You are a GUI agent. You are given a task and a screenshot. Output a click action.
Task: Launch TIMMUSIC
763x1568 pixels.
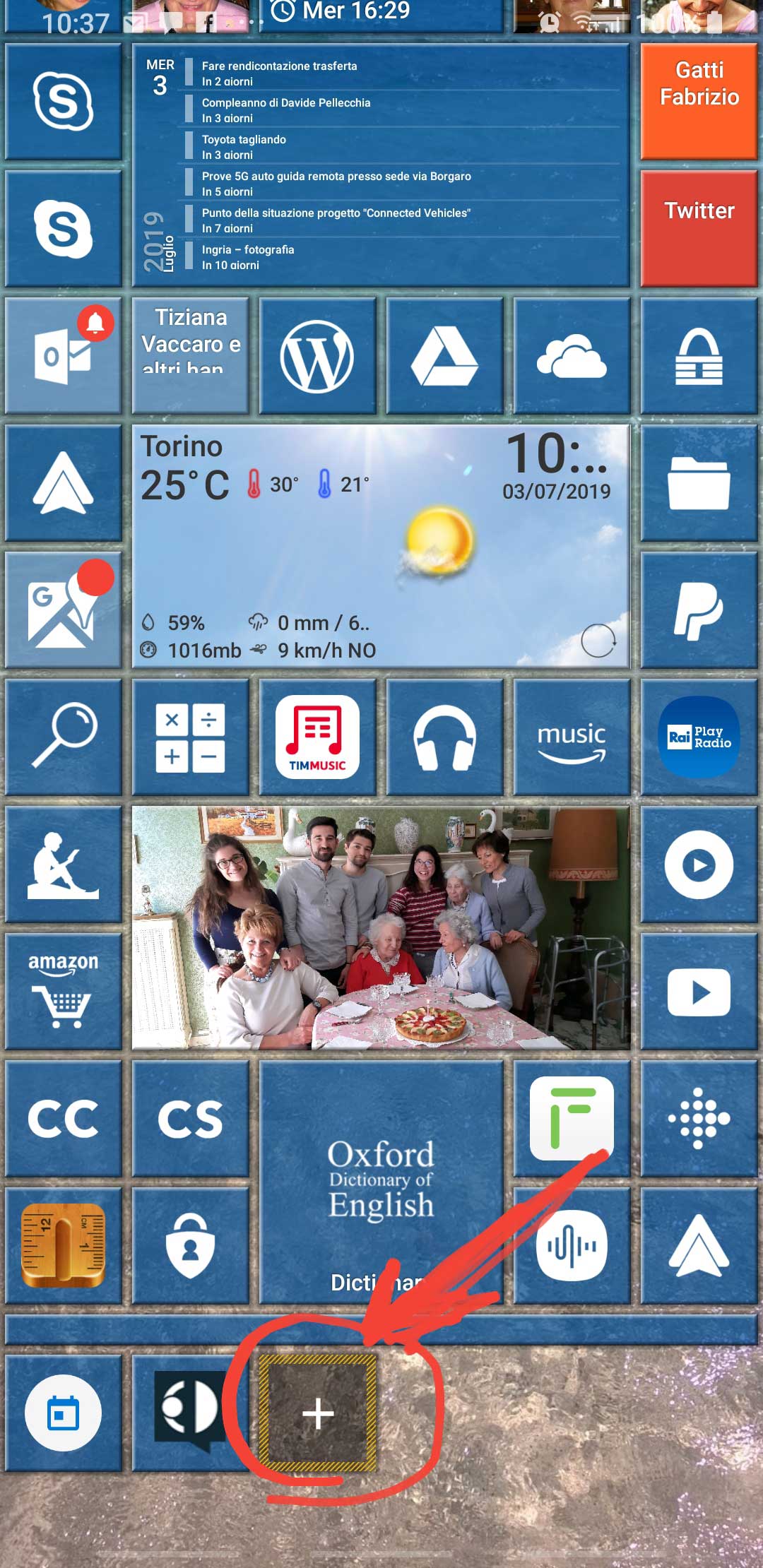(317, 737)
